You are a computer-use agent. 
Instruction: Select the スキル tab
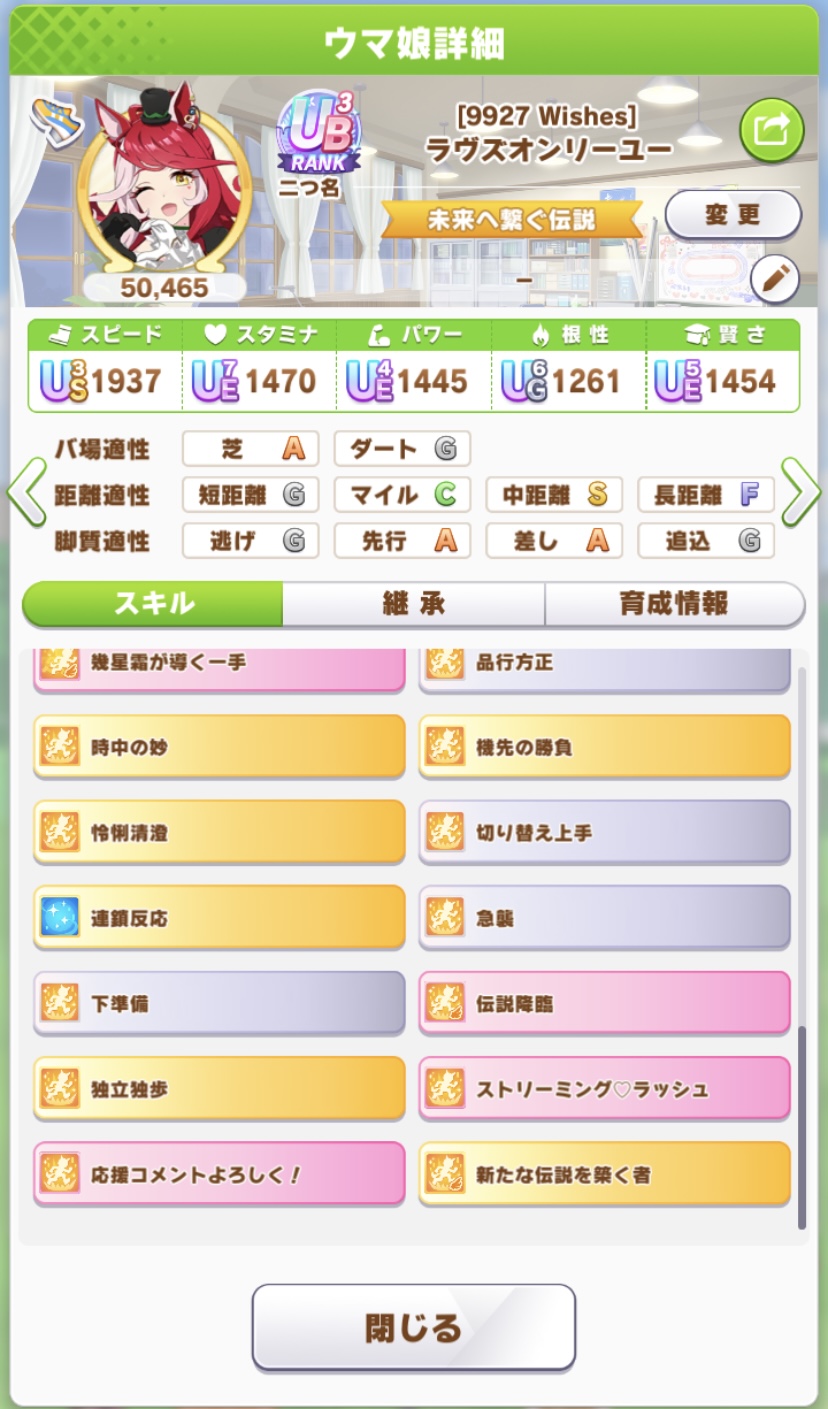pos(153,603)
